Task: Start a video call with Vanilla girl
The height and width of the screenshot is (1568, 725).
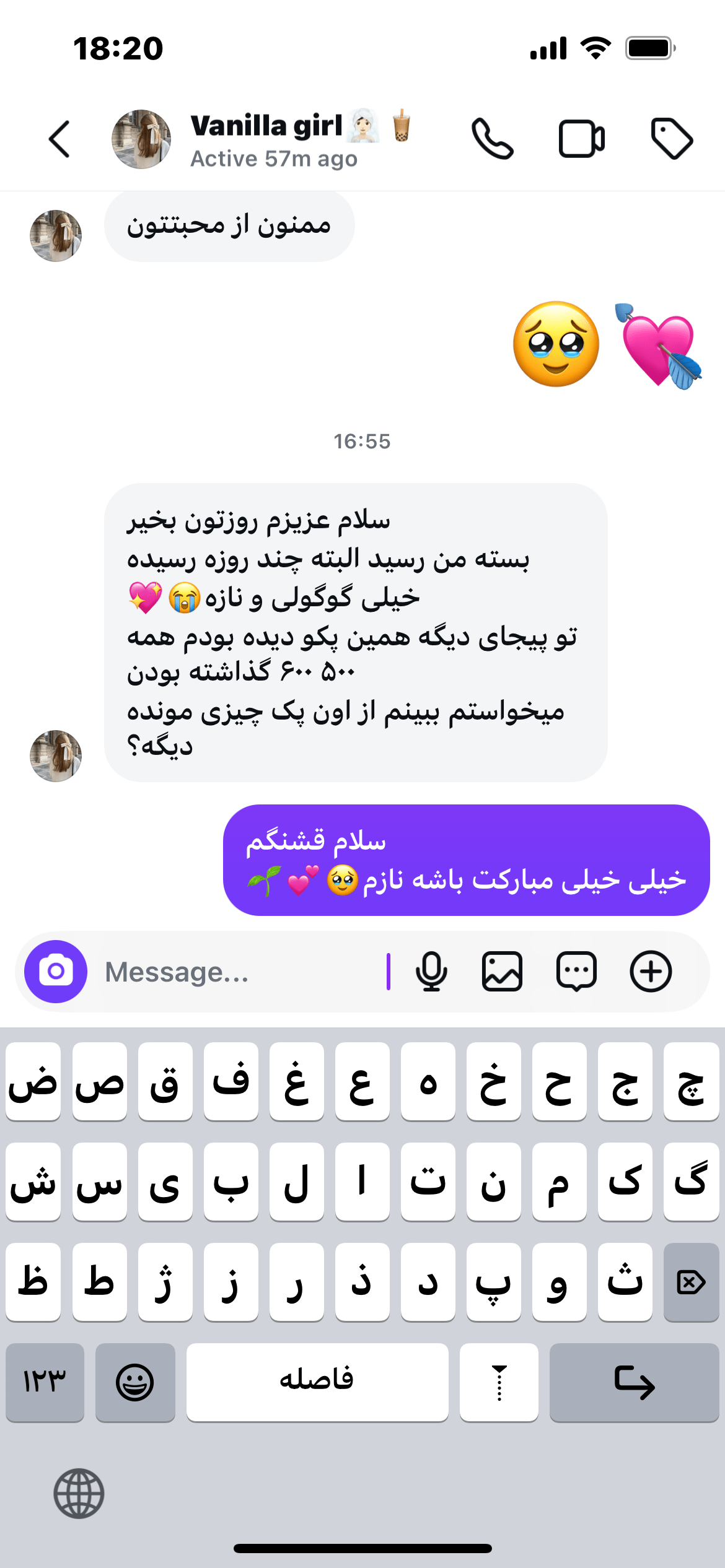Action: [581, 139]
